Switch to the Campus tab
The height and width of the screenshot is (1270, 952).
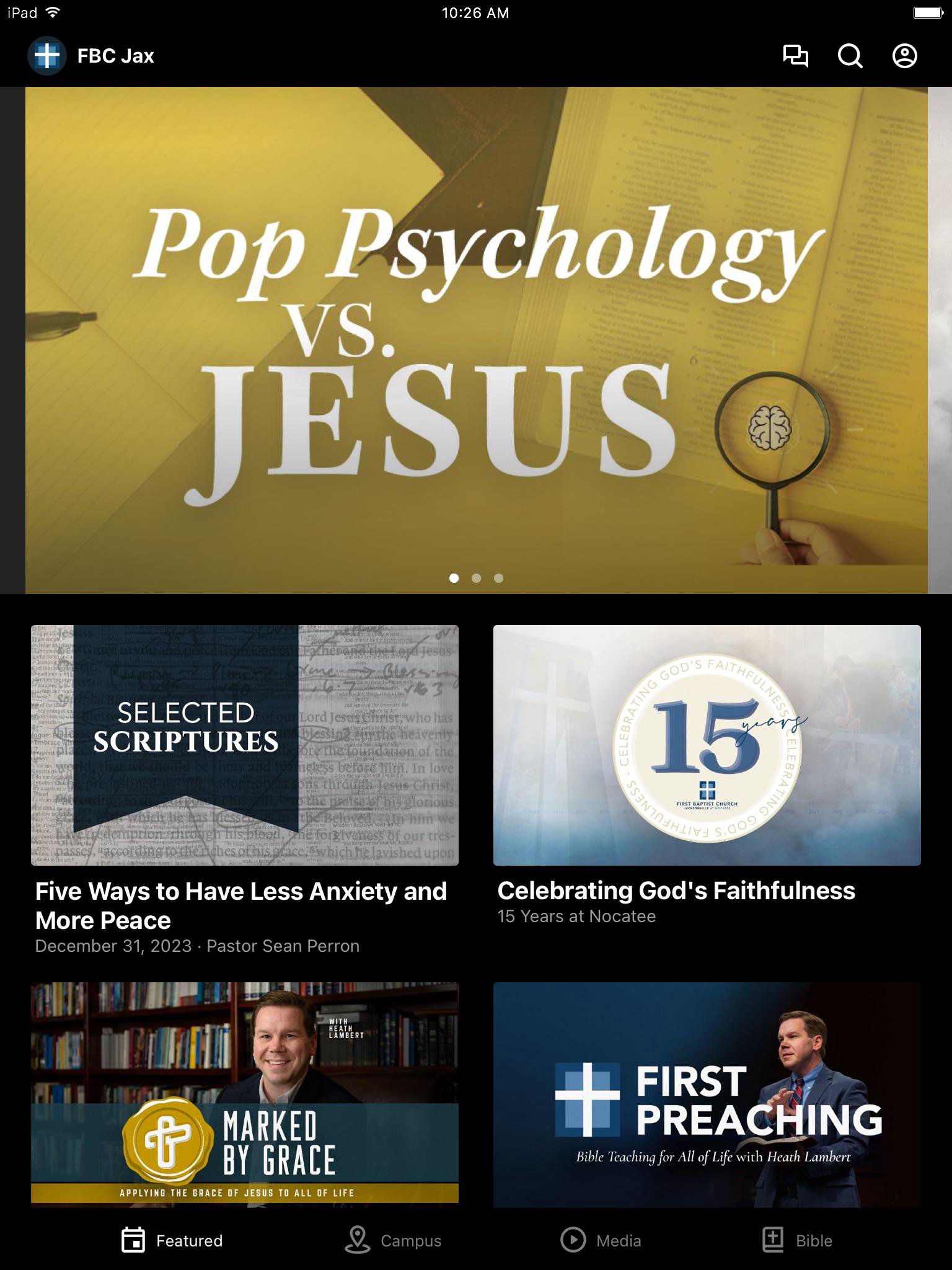point(393,1240)
